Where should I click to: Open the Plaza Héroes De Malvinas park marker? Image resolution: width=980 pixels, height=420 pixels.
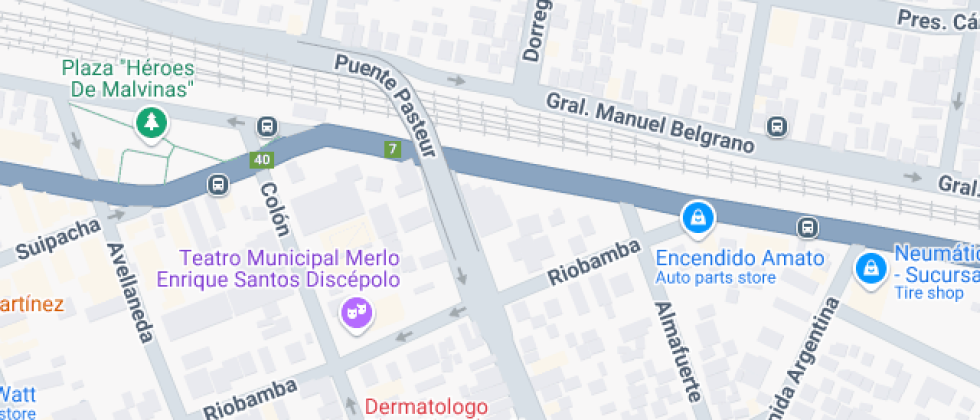click(152, 124)
